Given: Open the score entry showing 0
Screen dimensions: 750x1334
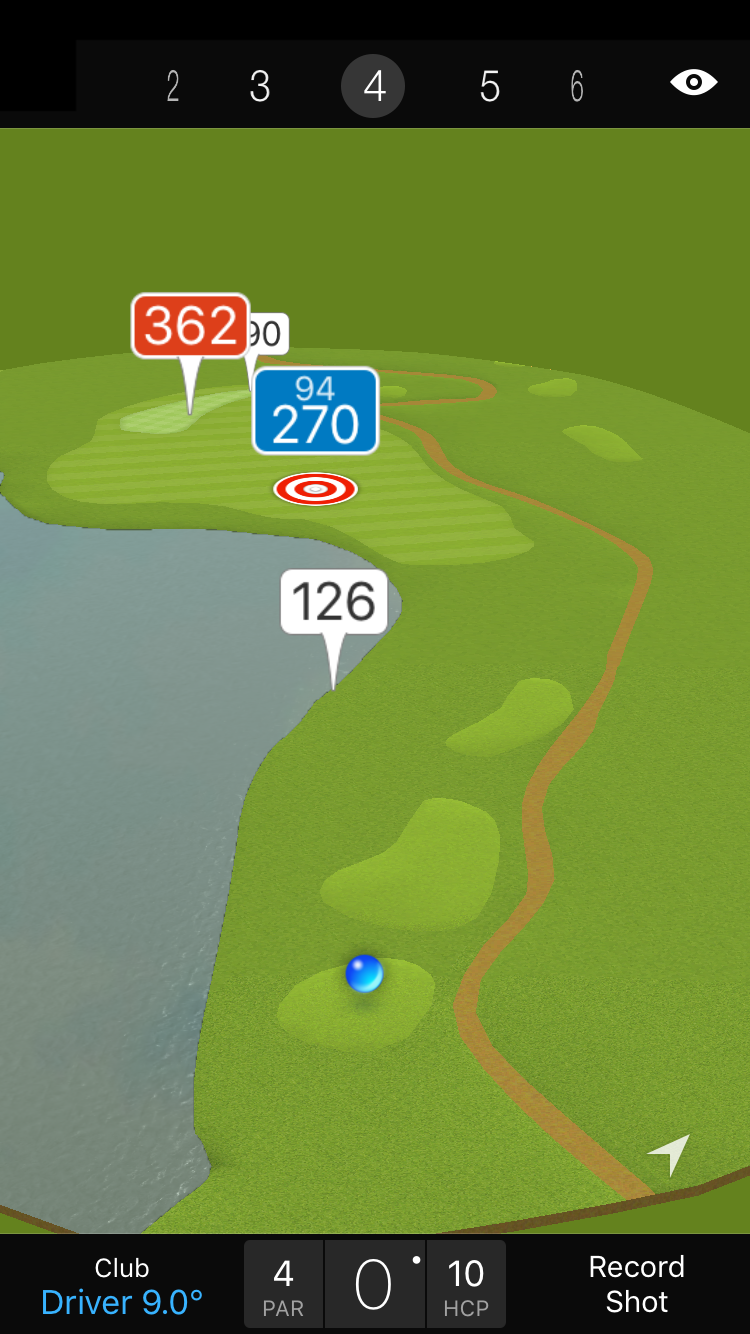Looking at the screenshot, I should click(x=374, y=1285).
